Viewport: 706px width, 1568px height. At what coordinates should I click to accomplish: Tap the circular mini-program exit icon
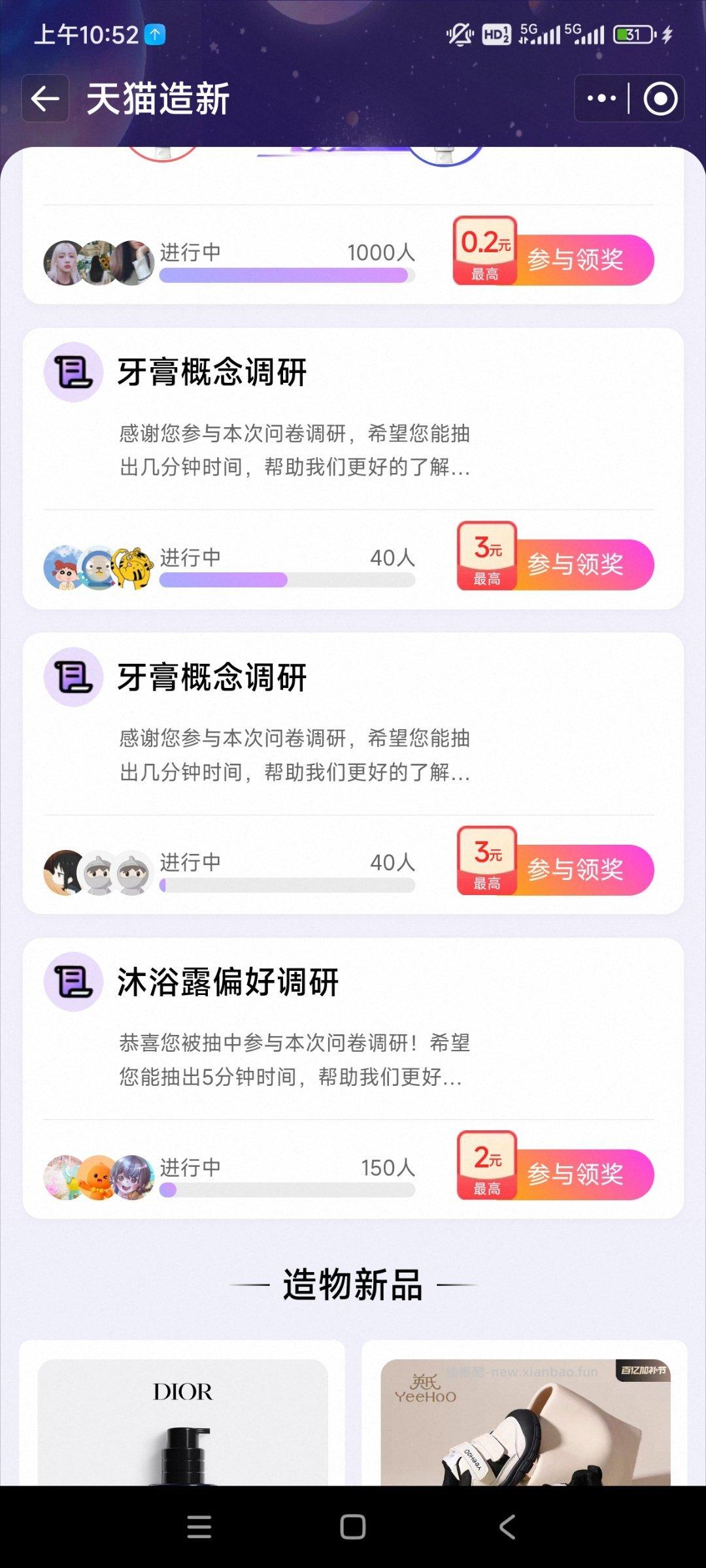click(660, 97)
